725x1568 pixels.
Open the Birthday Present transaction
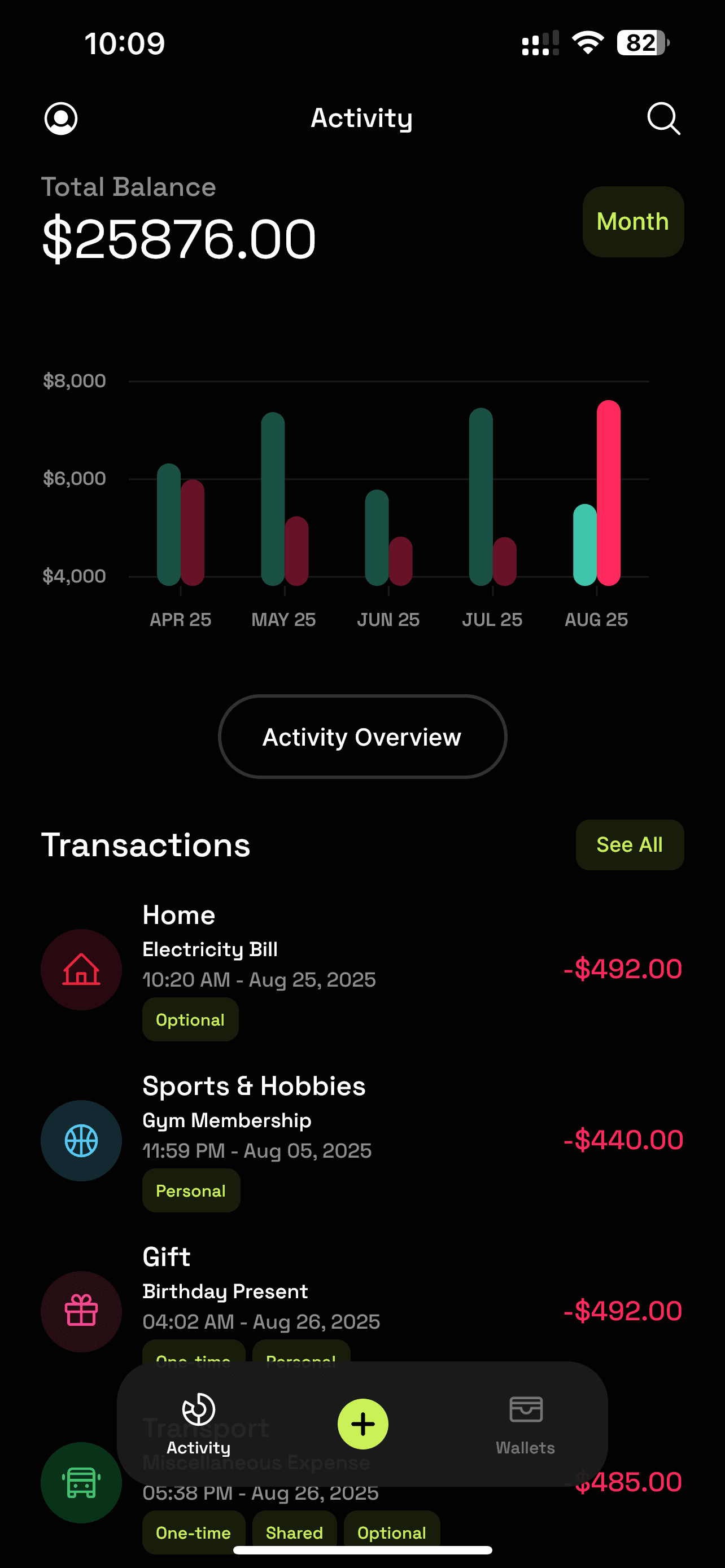click(x=361, y=1303)
